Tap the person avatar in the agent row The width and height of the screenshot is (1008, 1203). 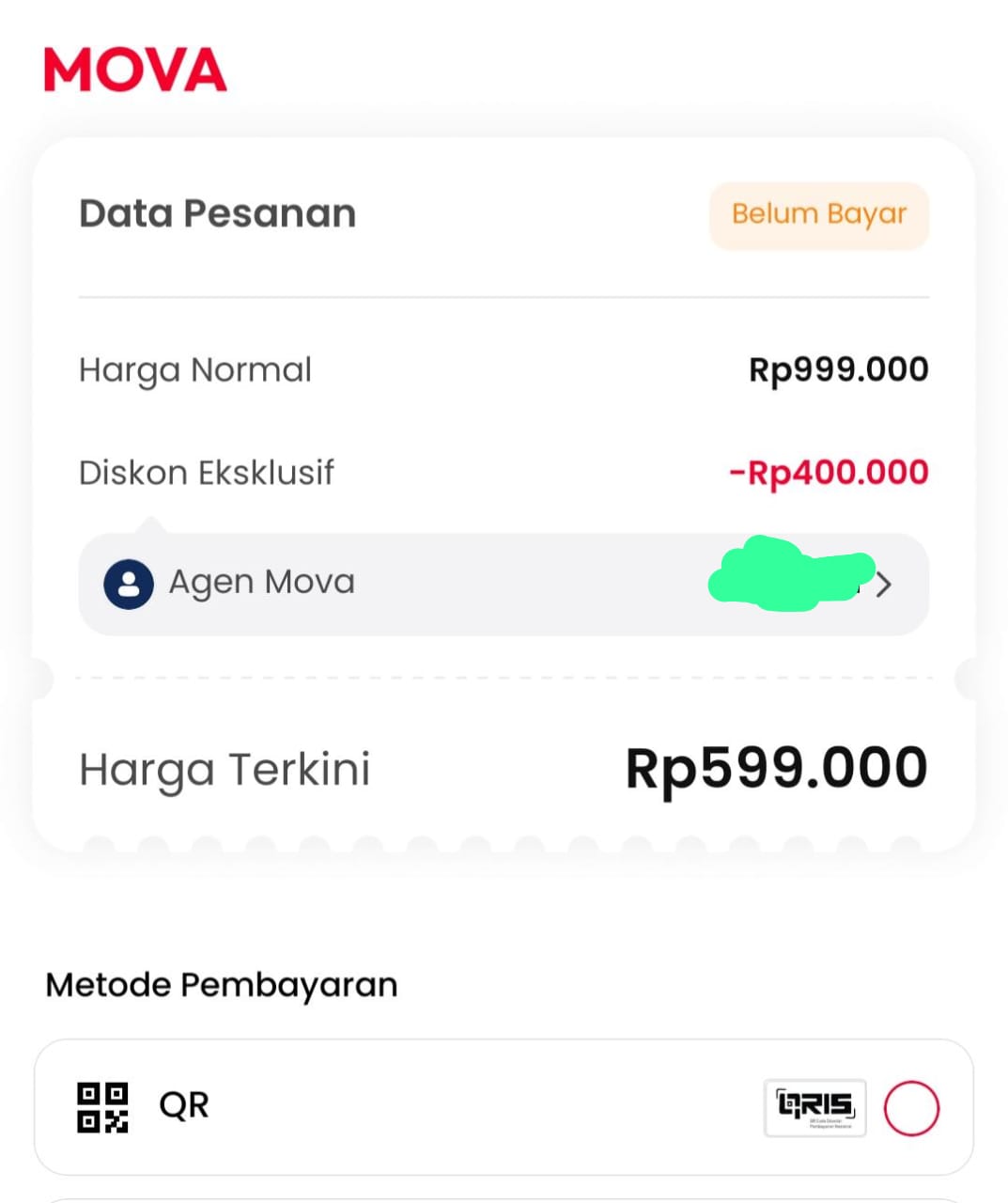click(129, 583)
